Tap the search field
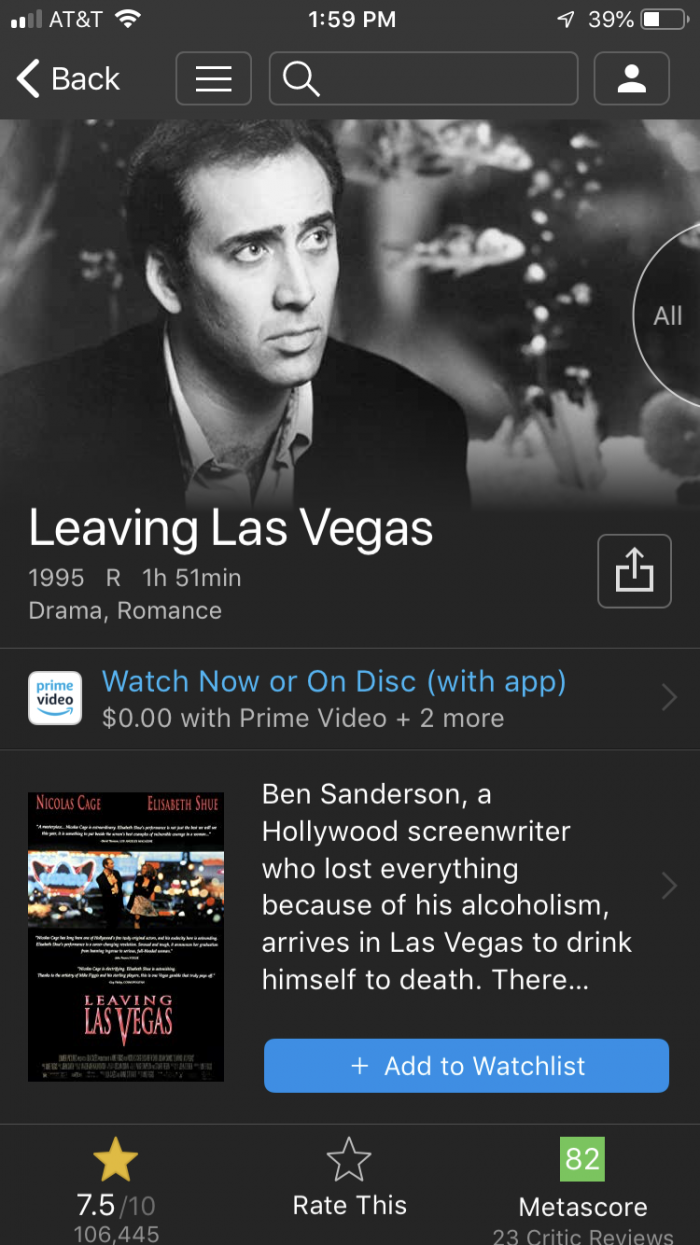Image resolution: width=700 pixels, height=1245 pixels. click(423, 79)
